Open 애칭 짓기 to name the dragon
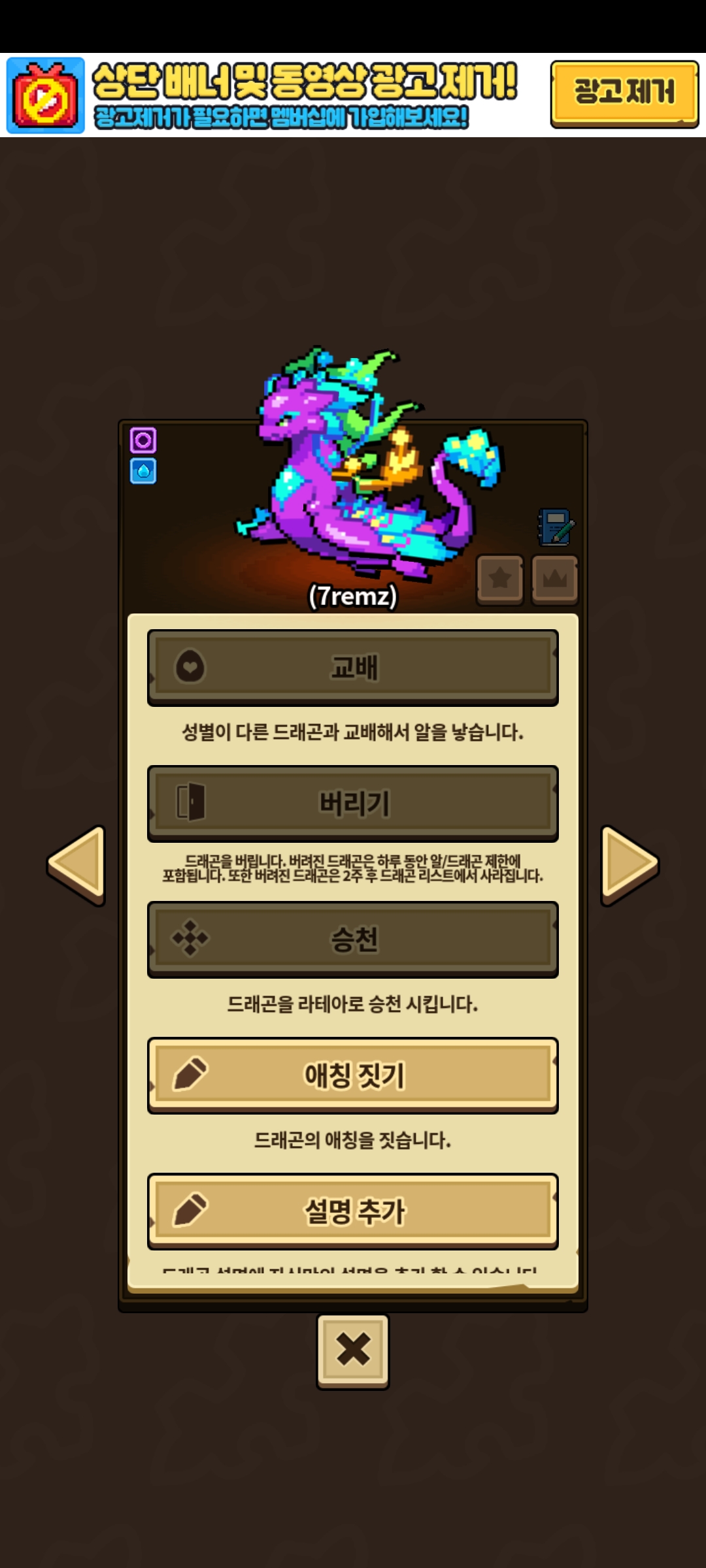This screenshot has height=1568, width=706. (353, 1075)
